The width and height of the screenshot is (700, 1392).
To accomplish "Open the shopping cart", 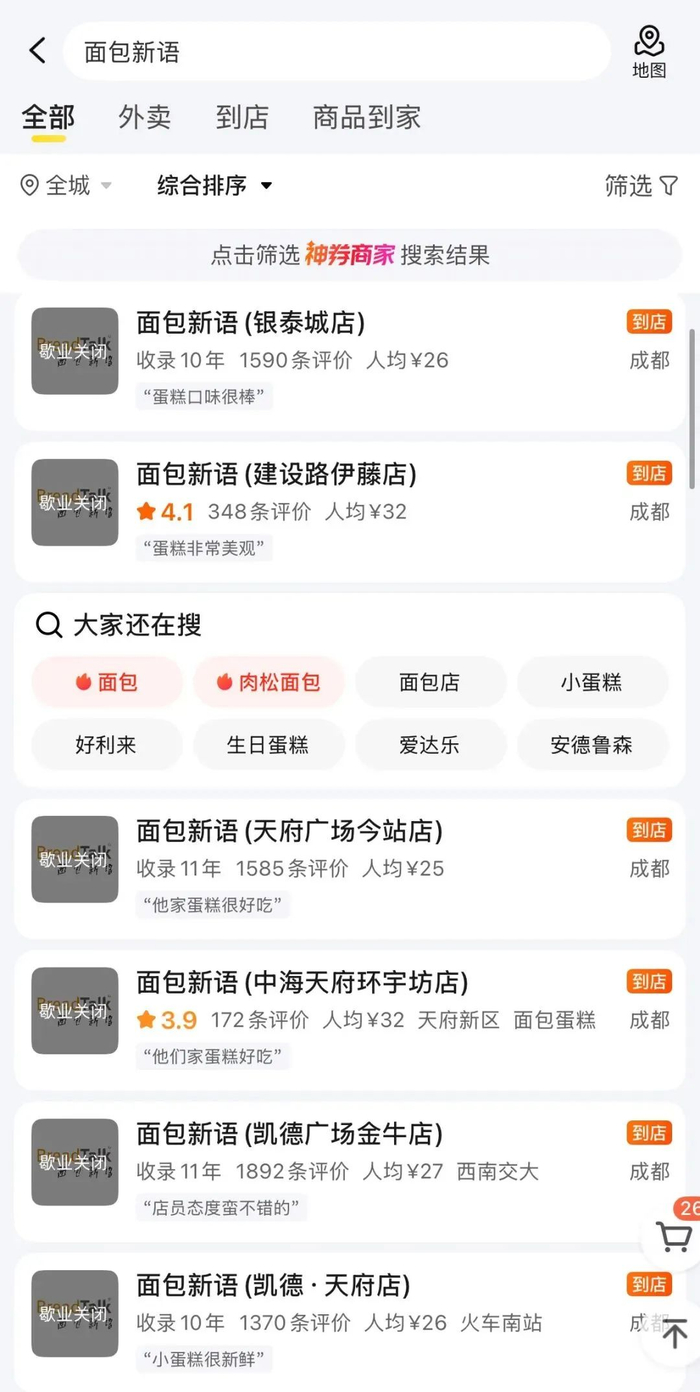I will coord(673,1237).
